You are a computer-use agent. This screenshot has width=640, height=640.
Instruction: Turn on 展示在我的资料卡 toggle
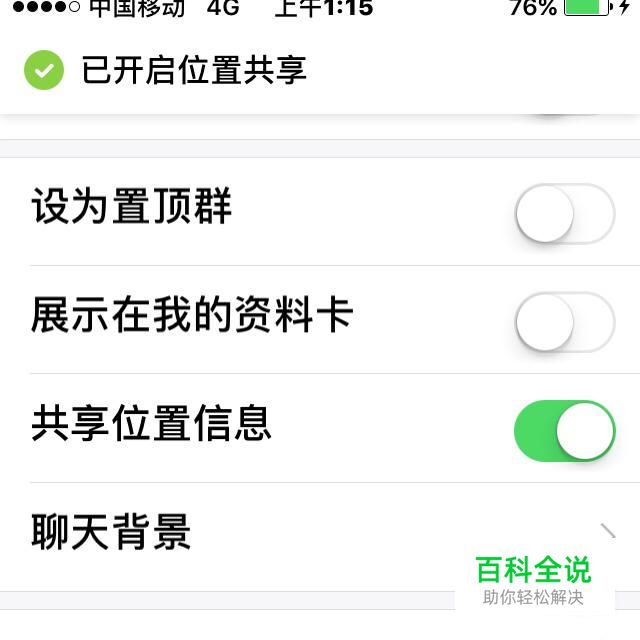coord(564,322)
